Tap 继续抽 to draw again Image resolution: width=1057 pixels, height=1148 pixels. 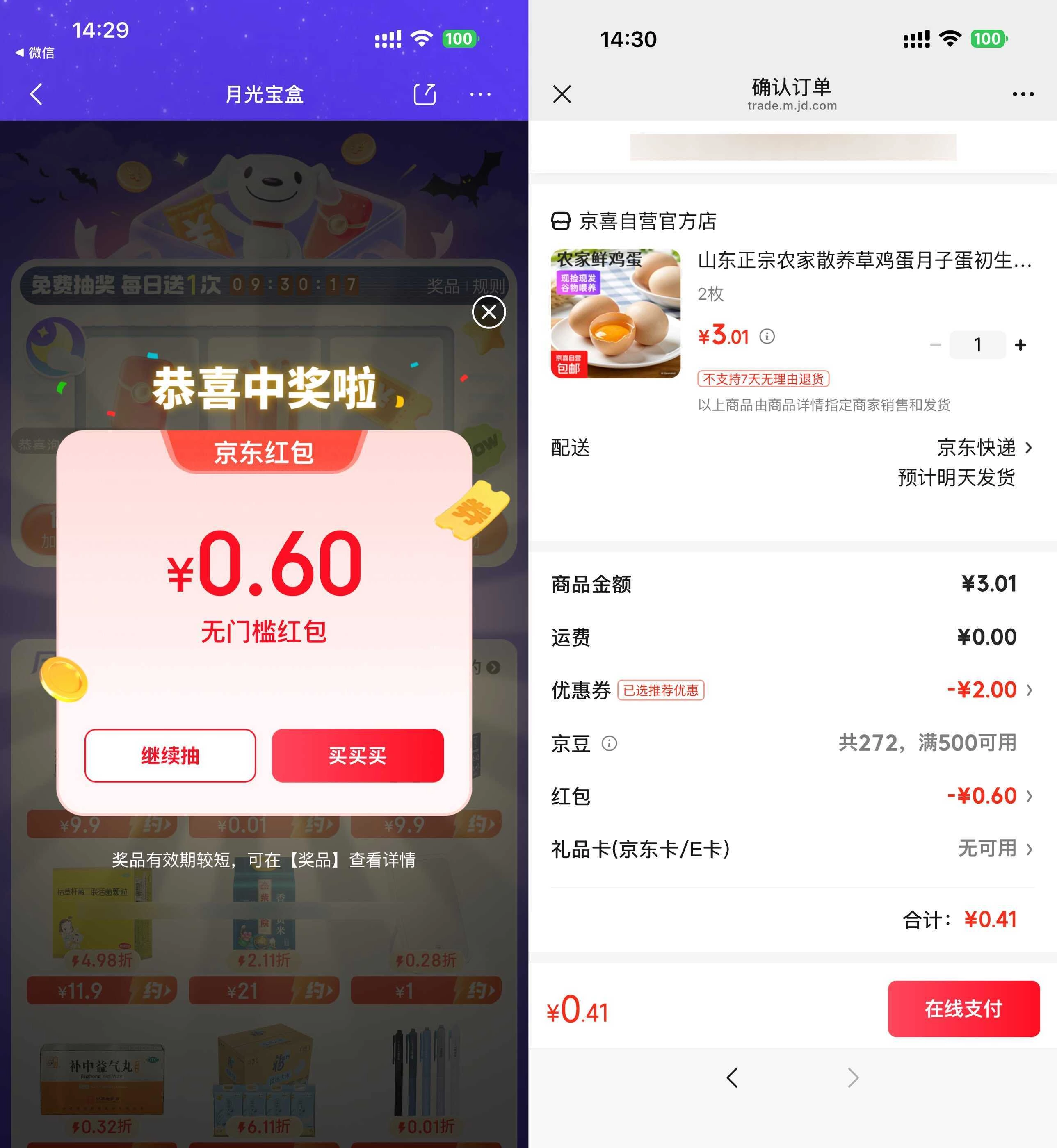click(170, 755)
